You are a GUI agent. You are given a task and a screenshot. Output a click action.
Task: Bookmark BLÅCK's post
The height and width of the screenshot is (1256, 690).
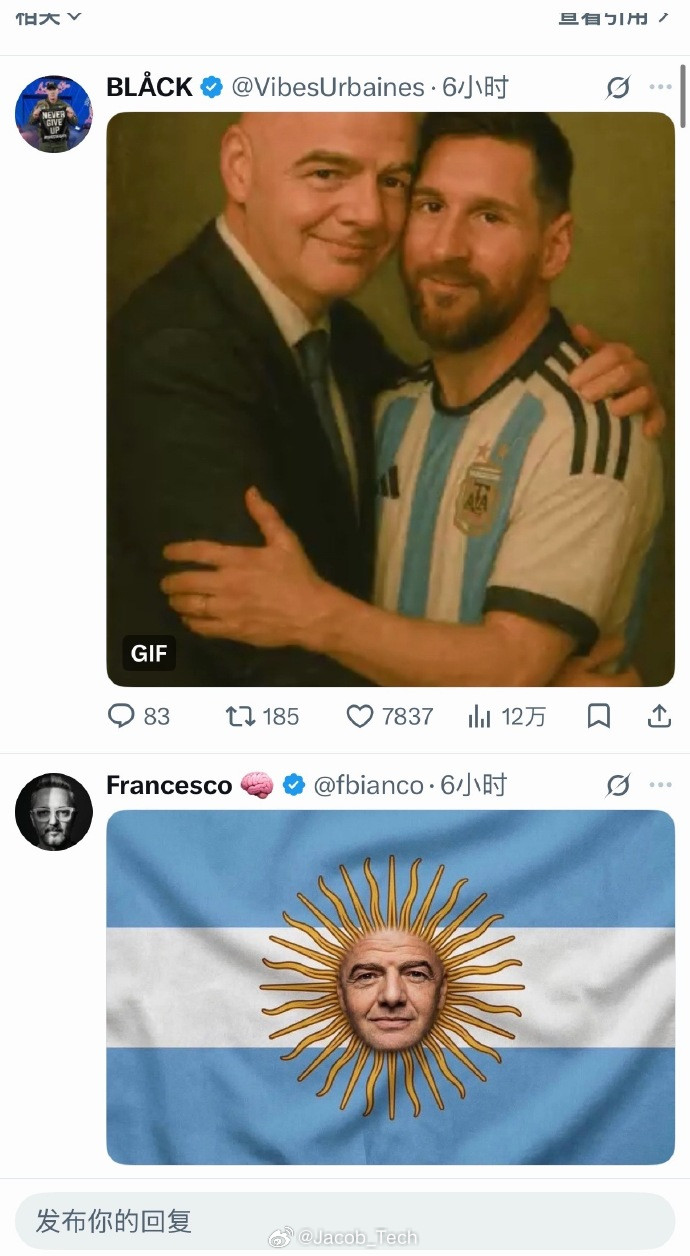click(x=598, y=716)
